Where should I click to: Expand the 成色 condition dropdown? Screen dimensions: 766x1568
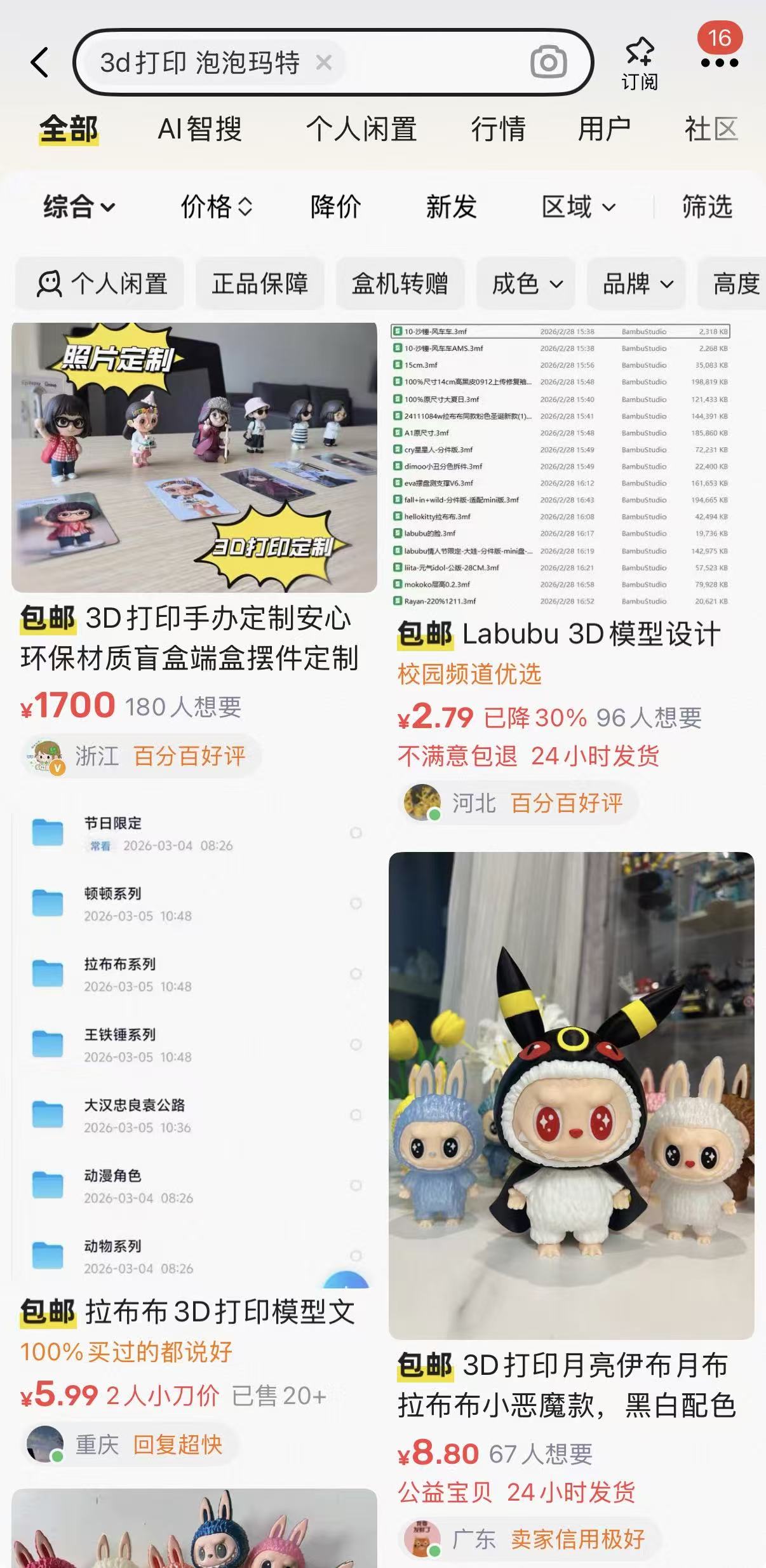tap(527, 284)
